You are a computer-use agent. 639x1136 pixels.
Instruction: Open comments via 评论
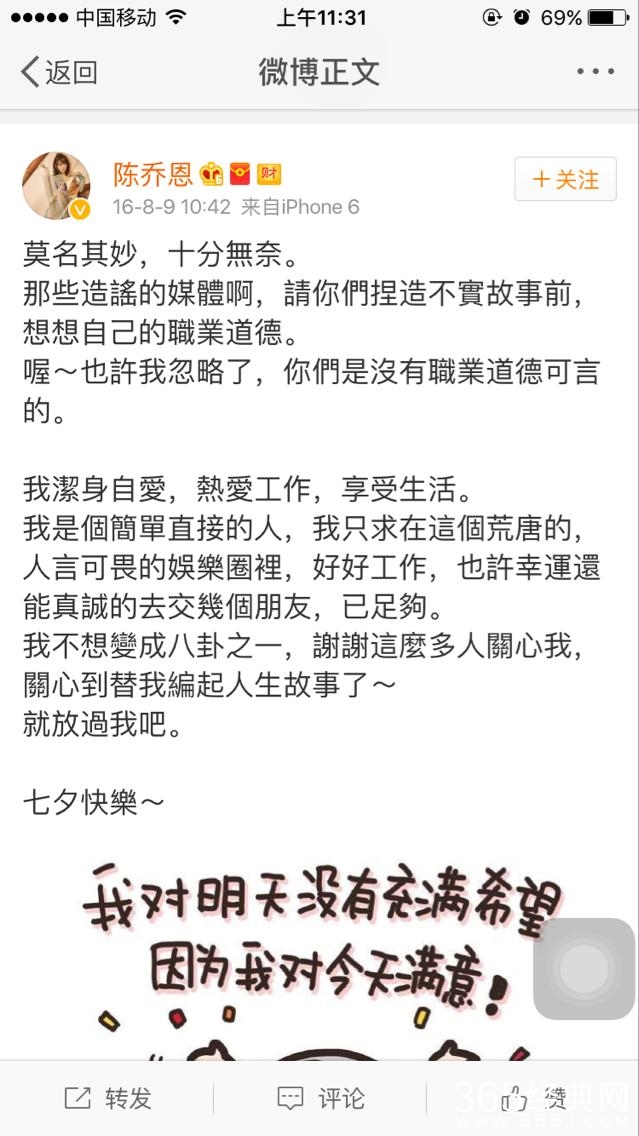pyautogui.click(x=320, y=1098)
